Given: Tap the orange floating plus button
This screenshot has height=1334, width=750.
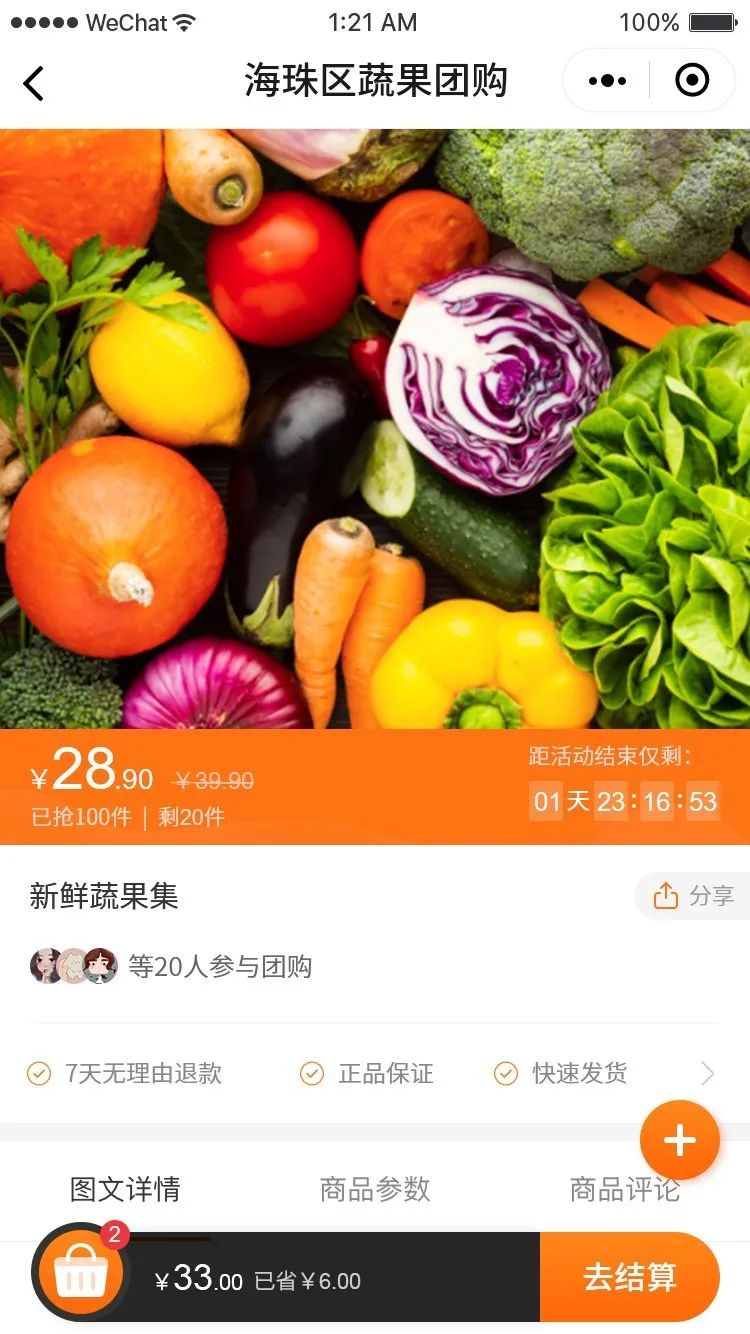Looking at the screenshot, I should click(680, 1139).
